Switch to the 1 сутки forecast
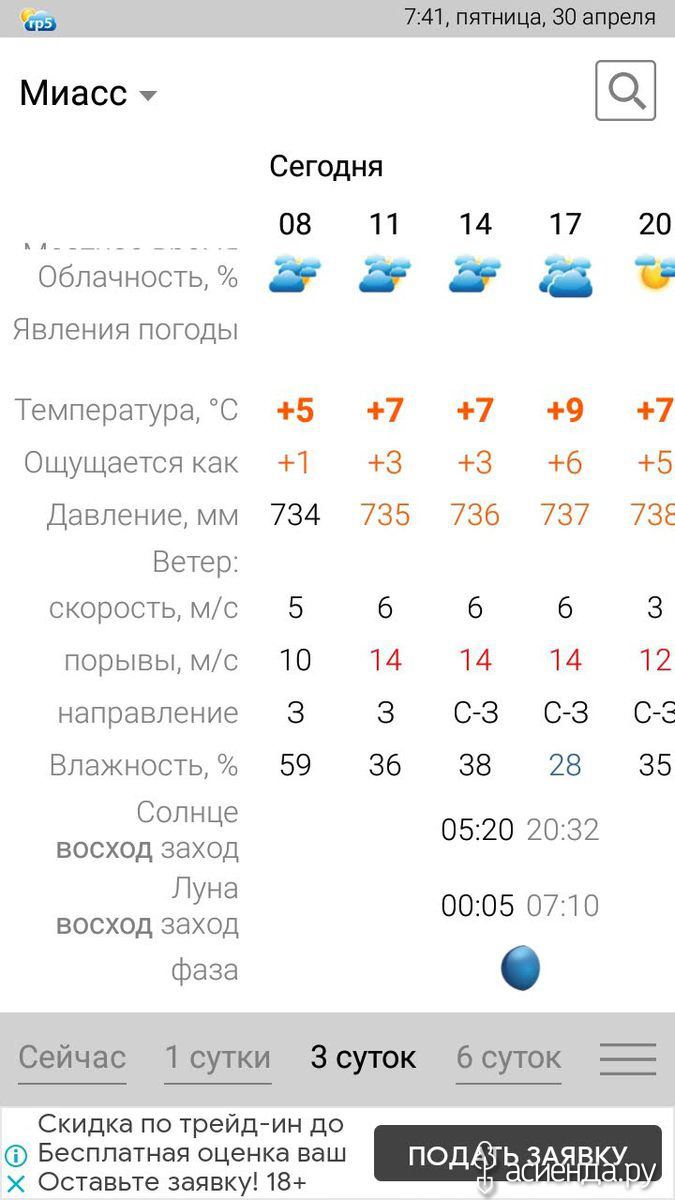The height and width of the screenshot is (1200, 675). pyautogui.click(x=218, y=1058)
